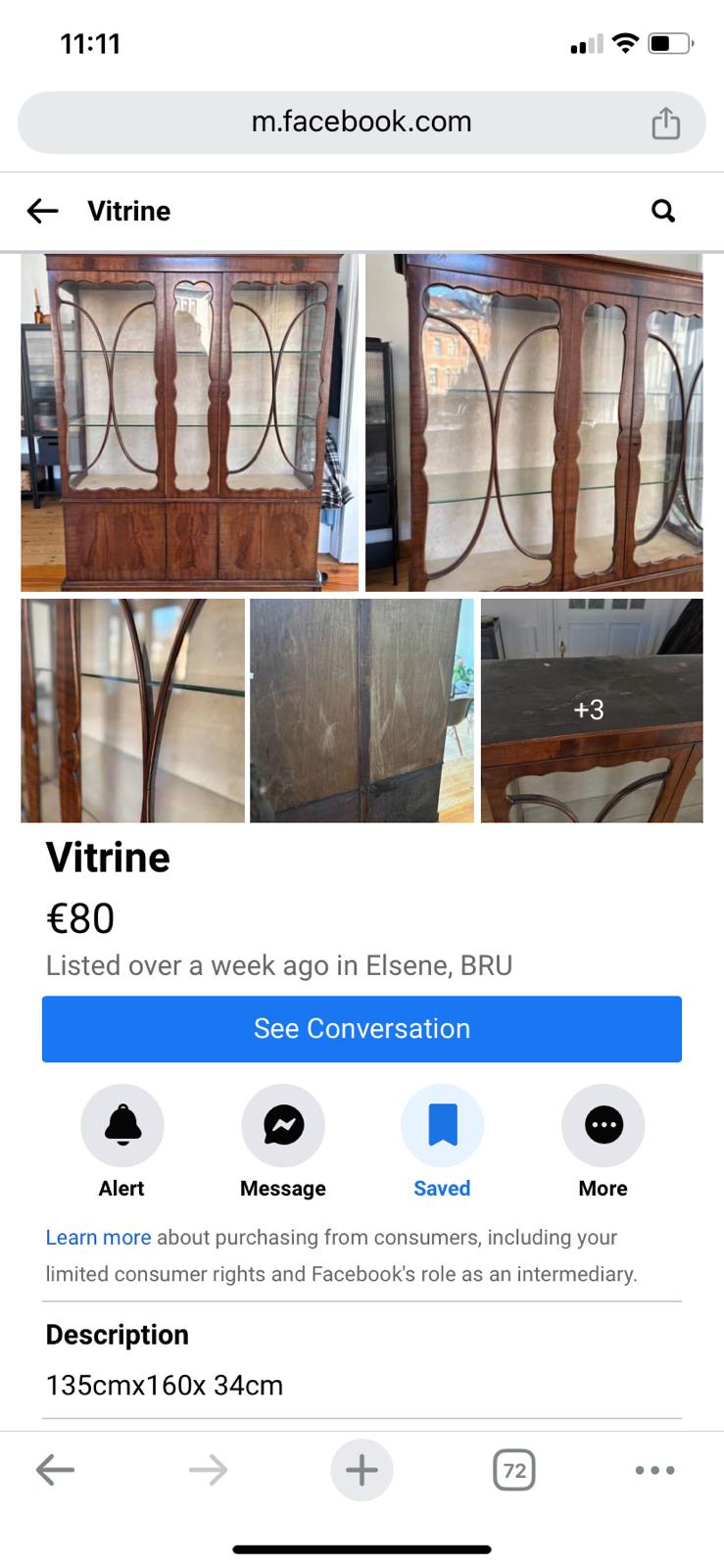This screenshot has width=724, height=1568.
Task: Open the close-up cabinet doors photo
Action: pyautogui.click(x=534, y=422)
